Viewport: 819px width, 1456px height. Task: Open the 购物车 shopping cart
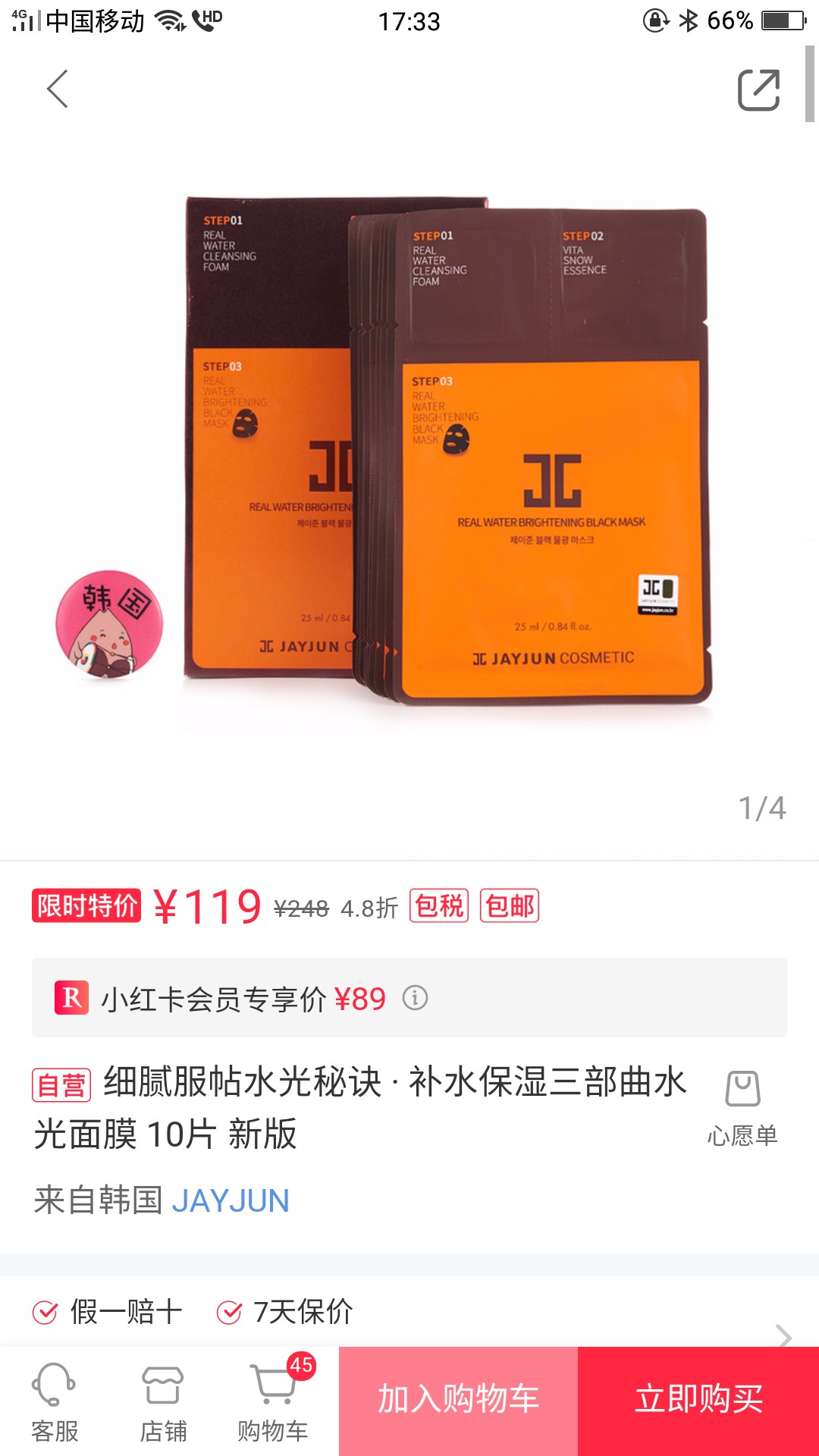[273, 1402]
